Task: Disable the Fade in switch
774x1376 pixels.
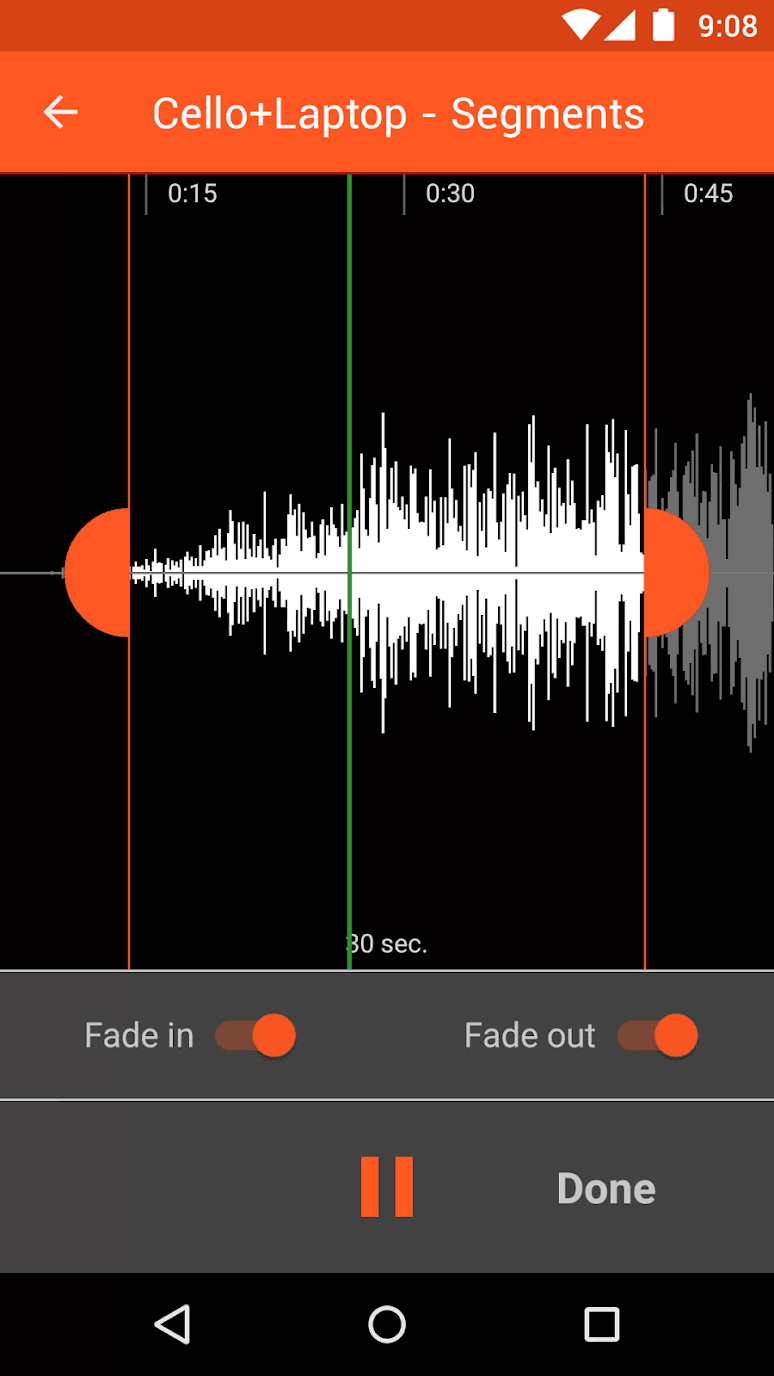Action: (x=256, y=1035)
